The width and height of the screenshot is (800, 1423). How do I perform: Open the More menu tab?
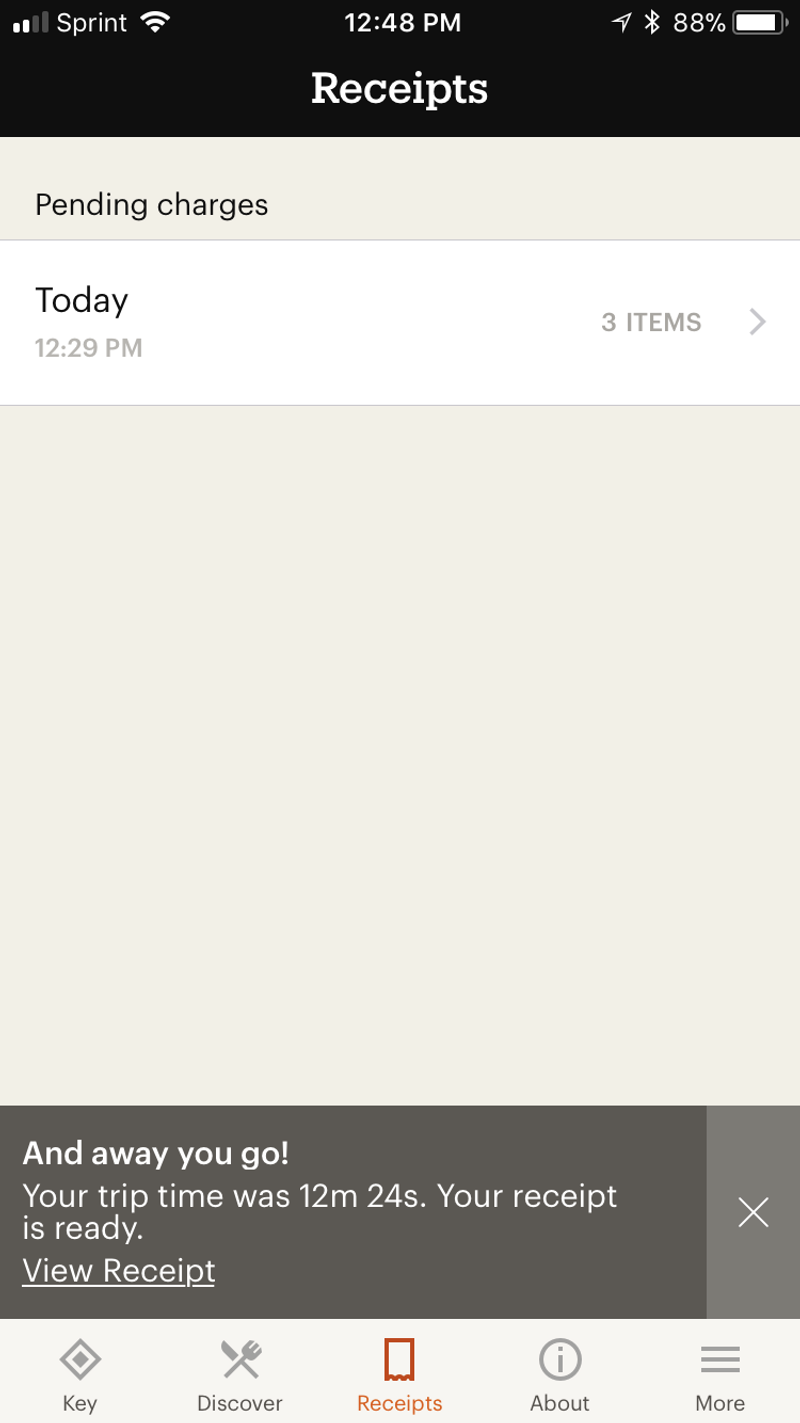pyautogui.click(x=720, y=1375)
